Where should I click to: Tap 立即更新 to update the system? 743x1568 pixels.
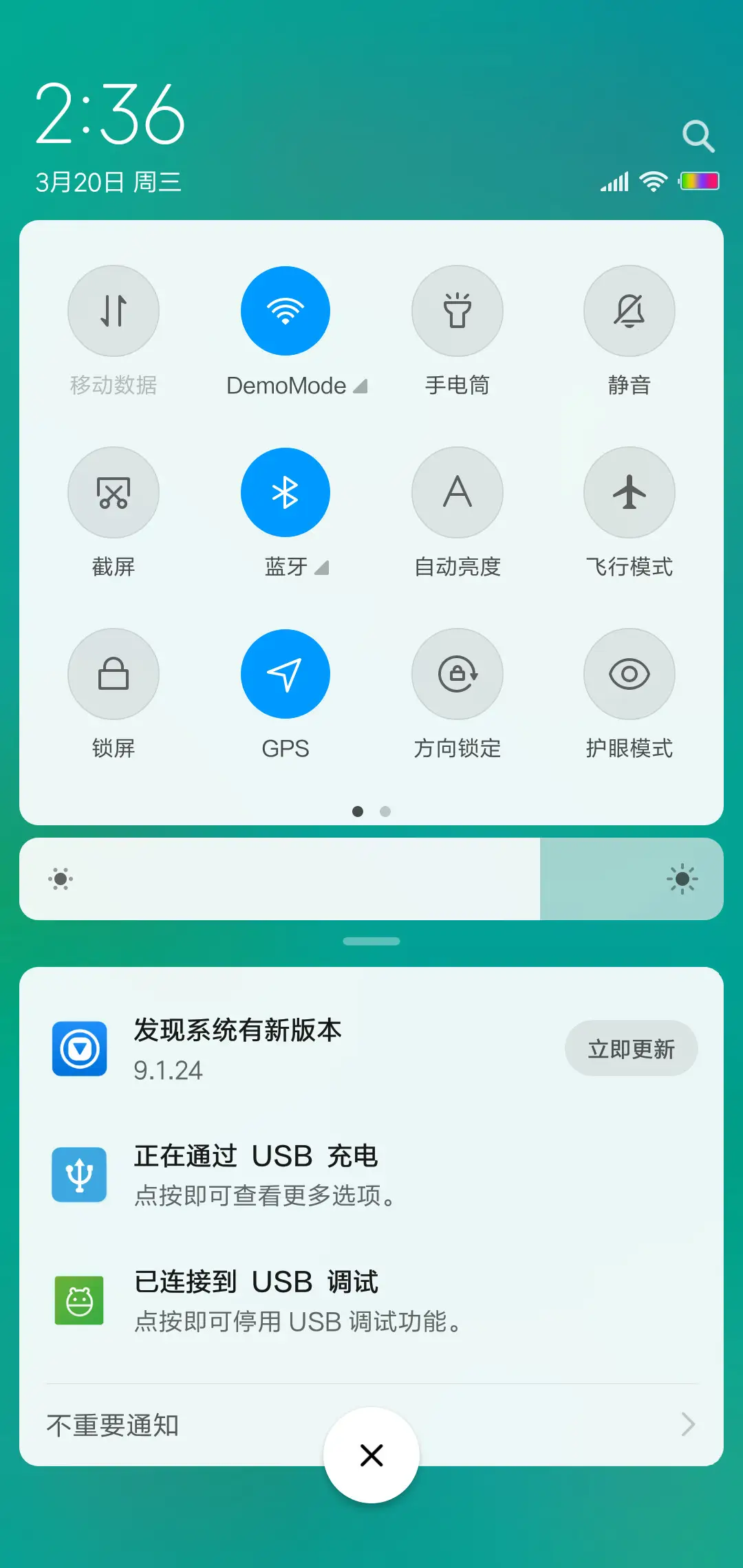click(x=631, y=1048)
